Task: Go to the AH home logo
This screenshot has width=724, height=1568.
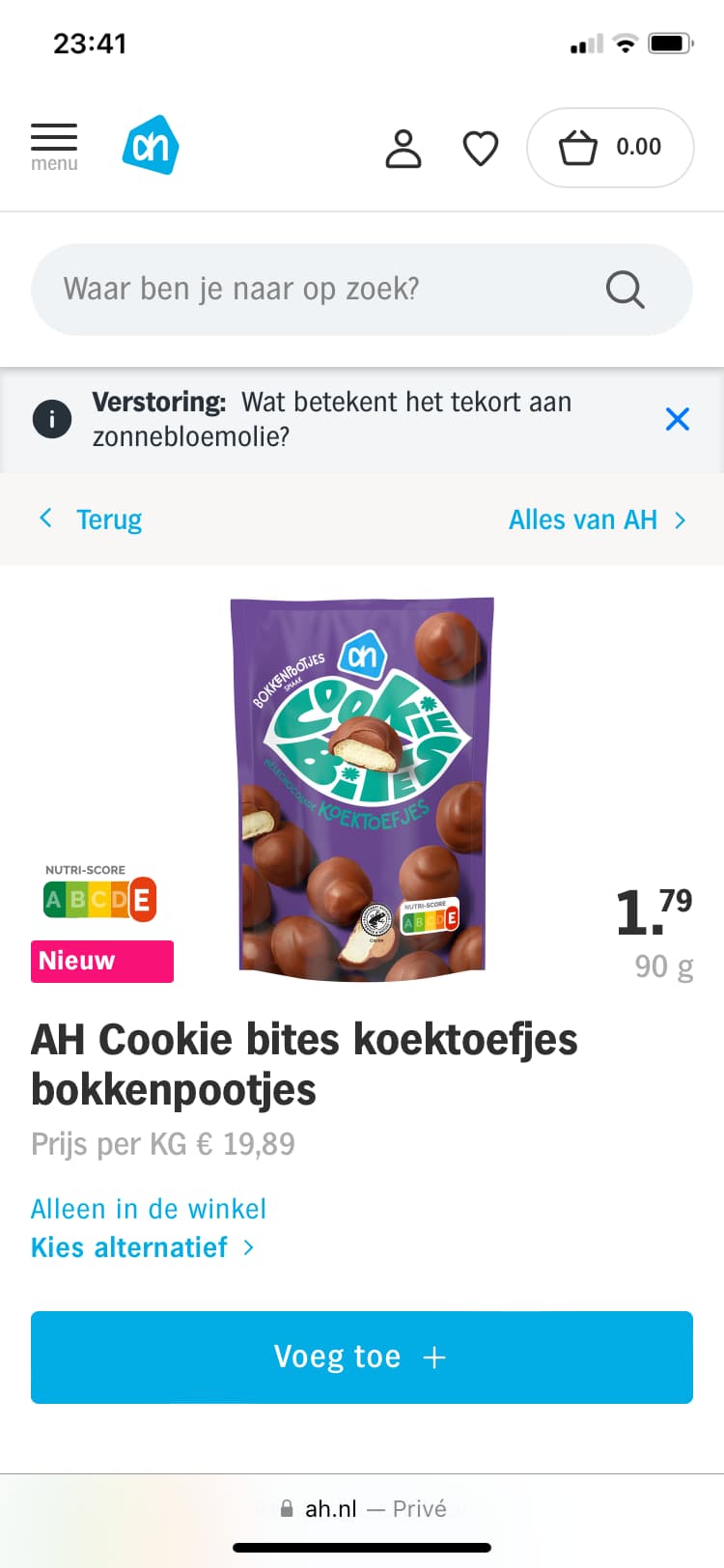Action: click(x=151, y=145)
